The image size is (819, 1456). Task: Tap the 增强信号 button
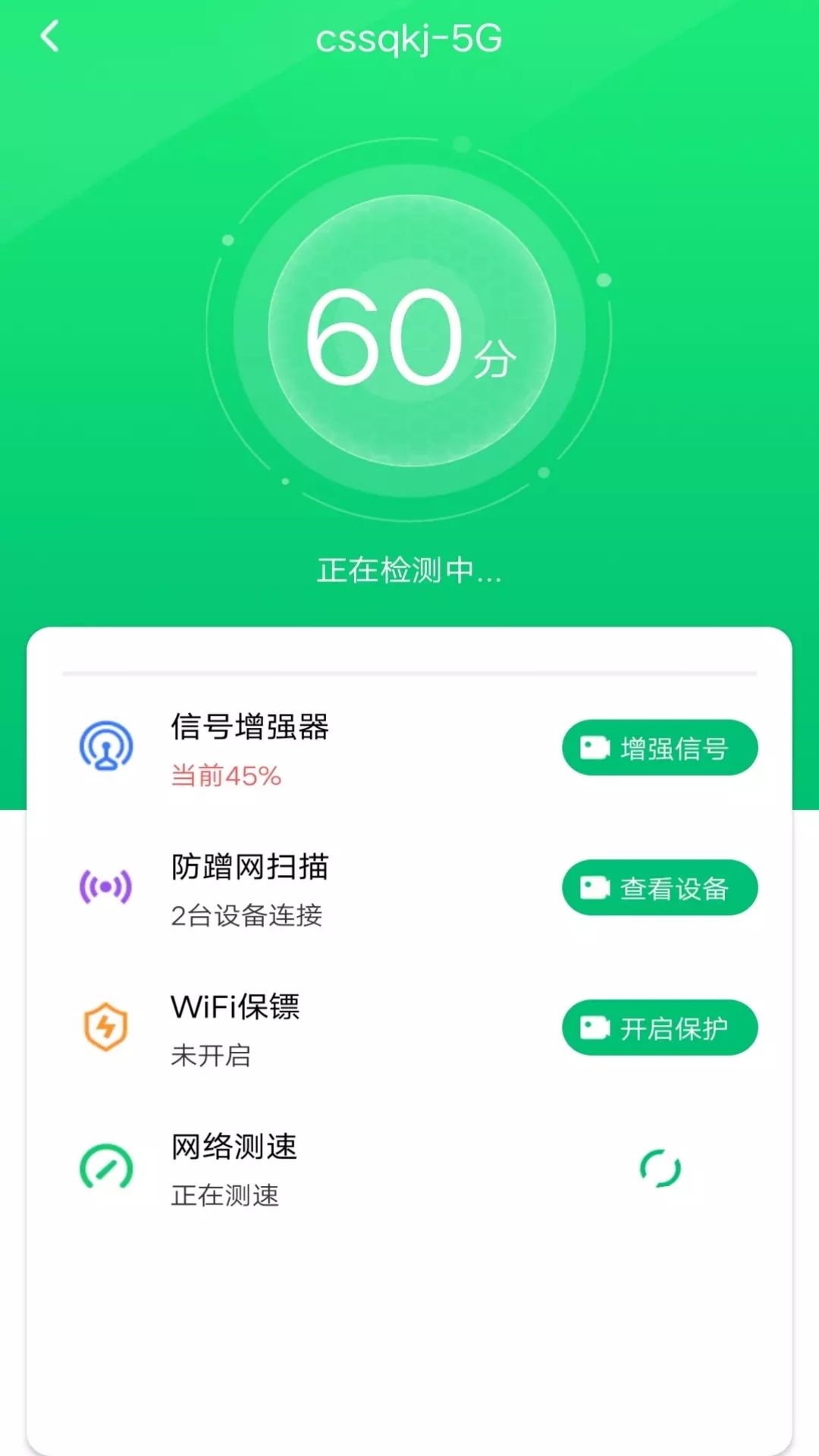click(659, 748)
